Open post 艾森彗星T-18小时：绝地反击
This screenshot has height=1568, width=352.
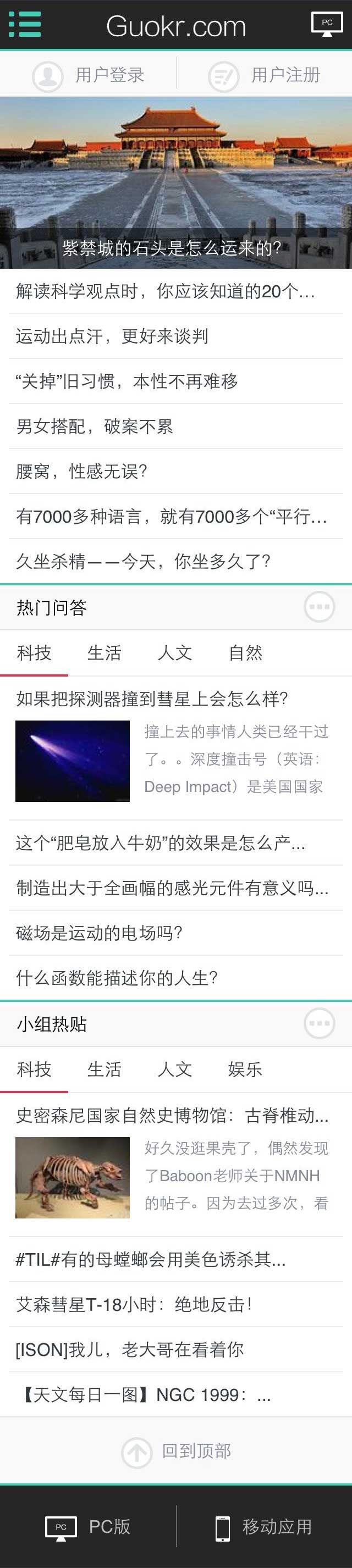pos(134,1304)
